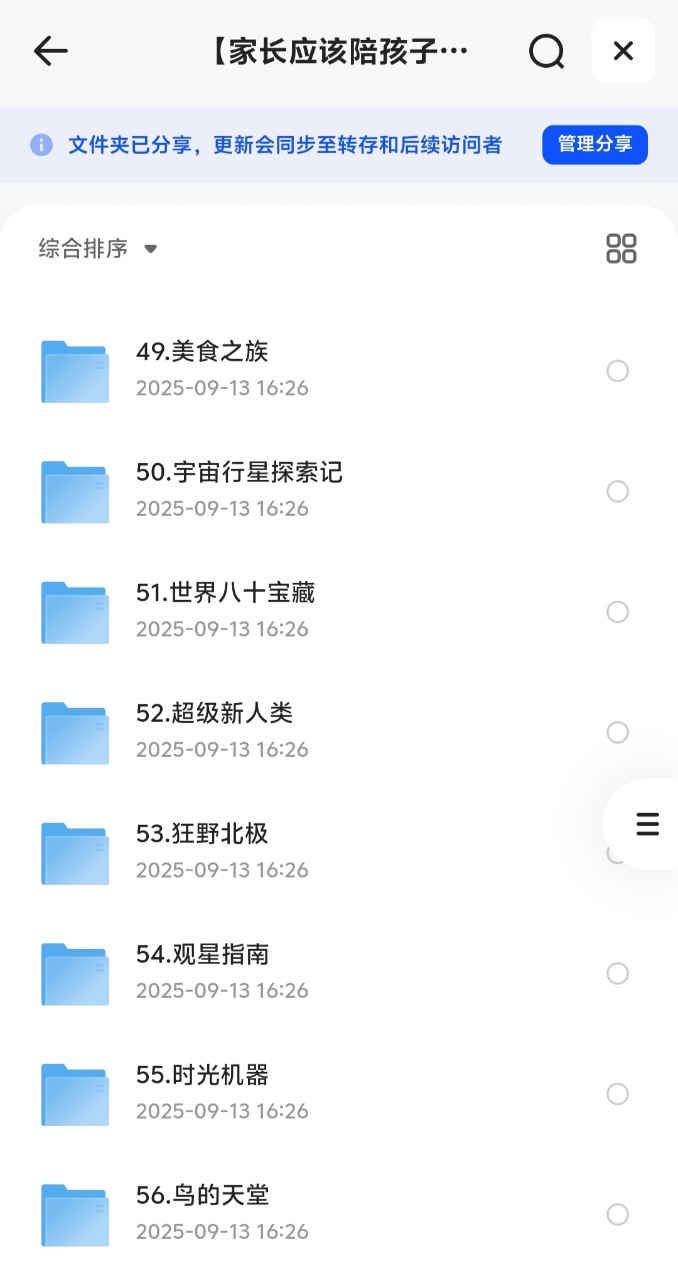The image size is (678, 1278).
Task: Select the 56.鸟的天堂 checkbox circle
Action: pos(618,1214)
